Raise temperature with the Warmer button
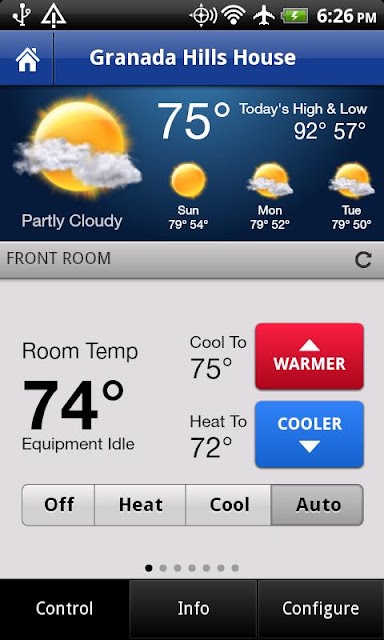This screenshot has height=640, width=384. [309, 356]
